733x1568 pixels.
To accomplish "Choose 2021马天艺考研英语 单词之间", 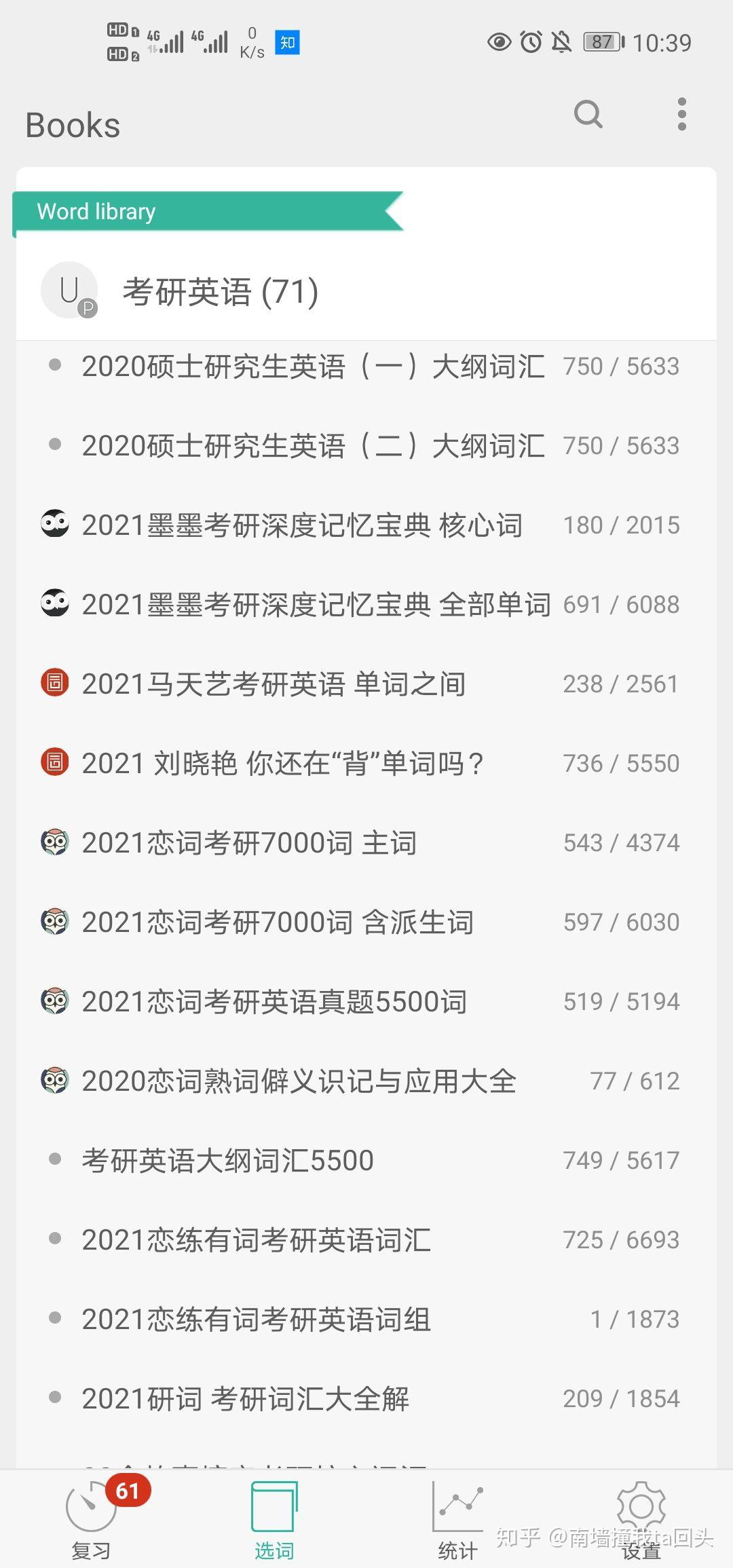I will coord(274,684).
